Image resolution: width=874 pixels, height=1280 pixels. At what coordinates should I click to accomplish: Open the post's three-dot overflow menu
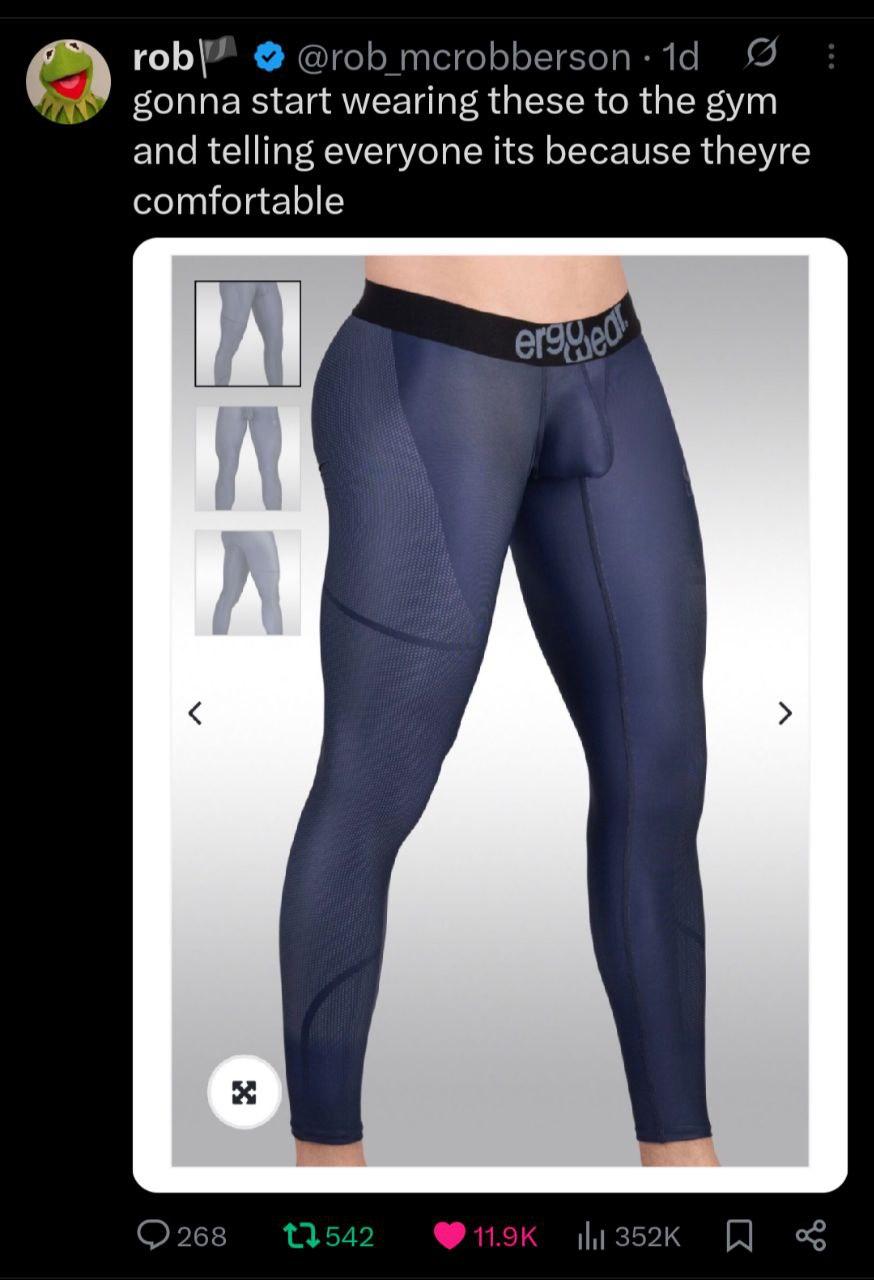(x=829, y=57)
